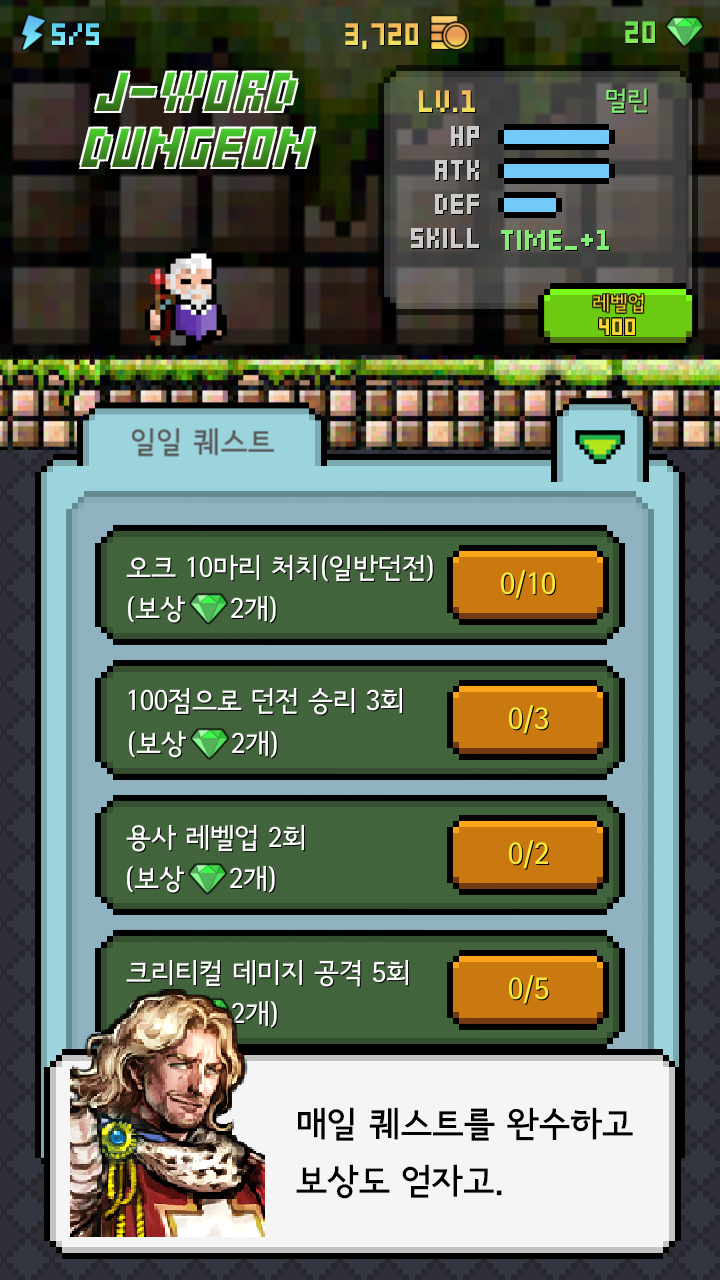Toggle the 0/2 level-up quest counter

point(529,856)
